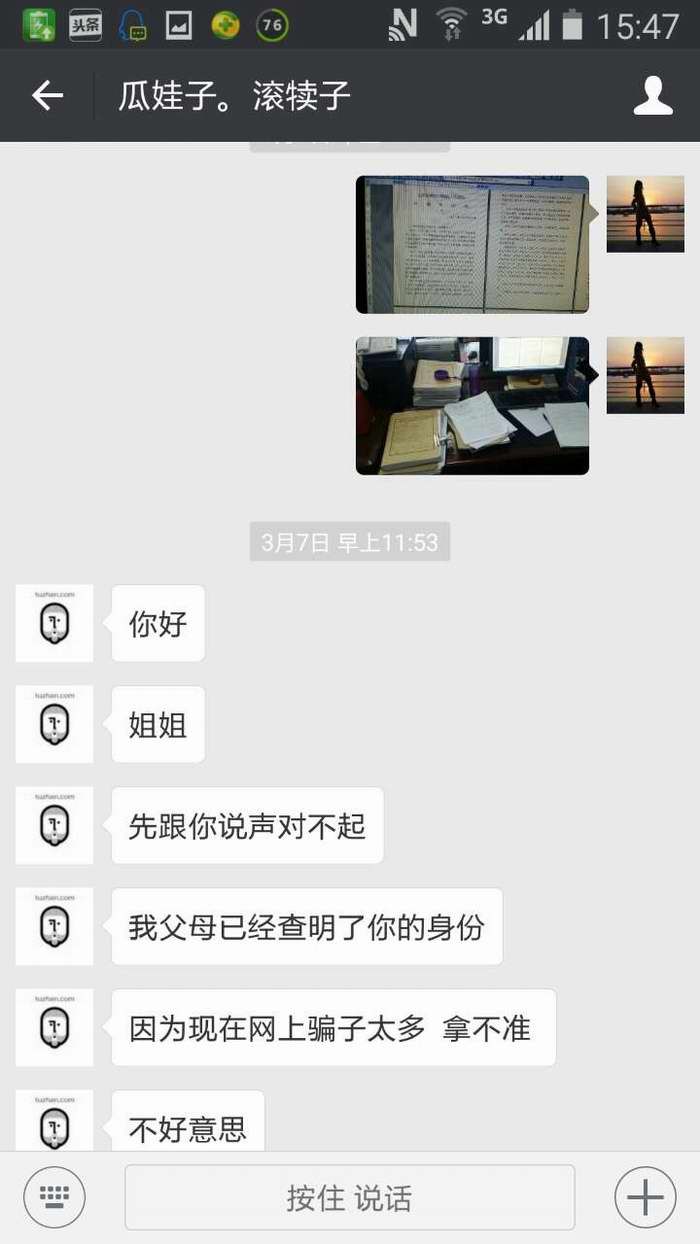Open the sent document screen photo
The image size is (700, 1244).
[x=472, y=244]
